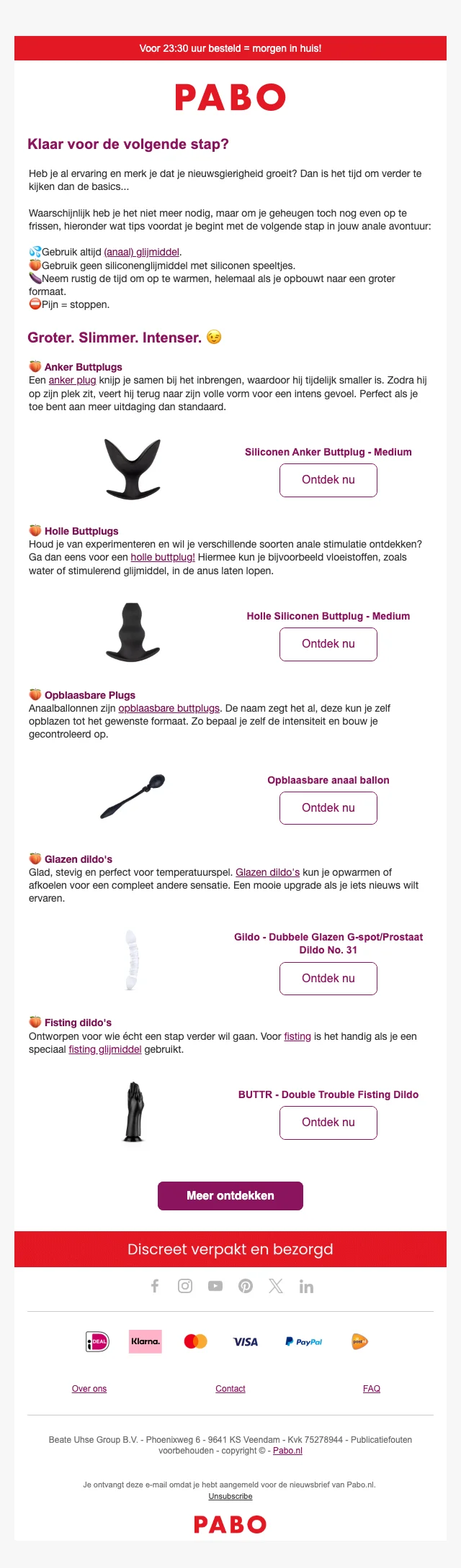
Task: Open the Contact link
Action: point(230,1389)
